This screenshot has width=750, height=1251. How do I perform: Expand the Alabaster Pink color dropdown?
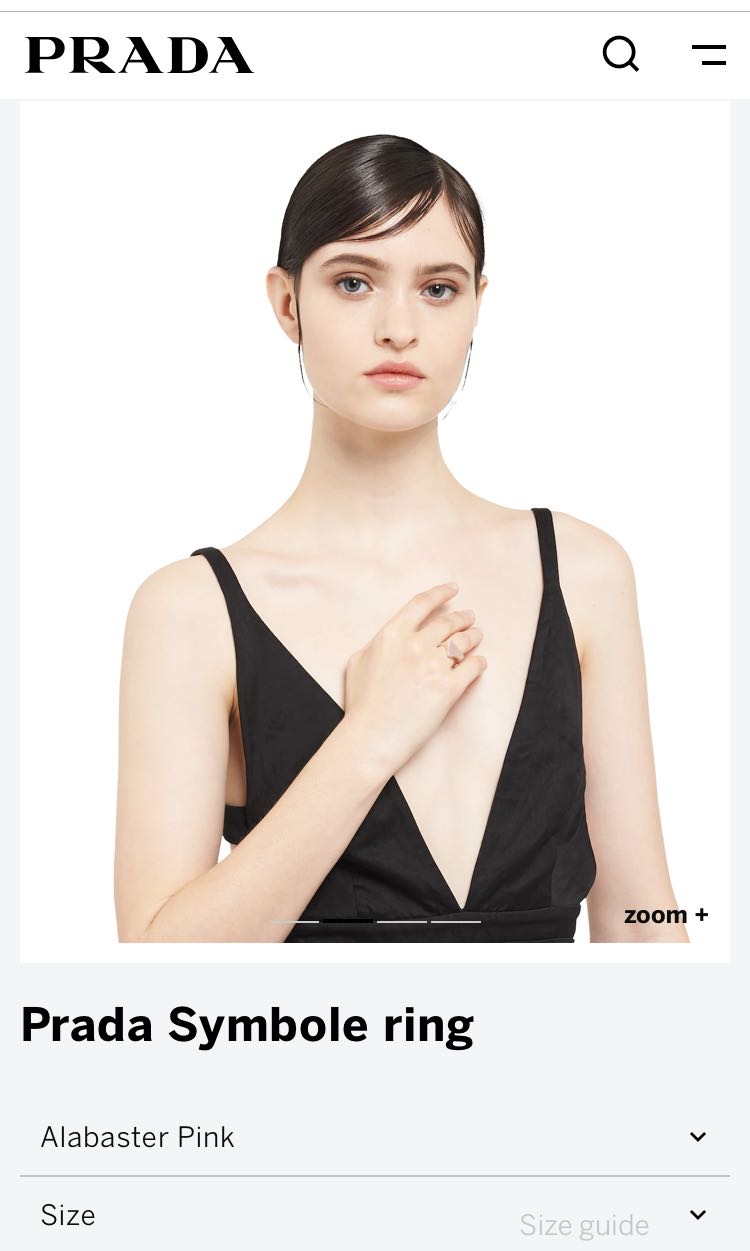[697, 1137]
